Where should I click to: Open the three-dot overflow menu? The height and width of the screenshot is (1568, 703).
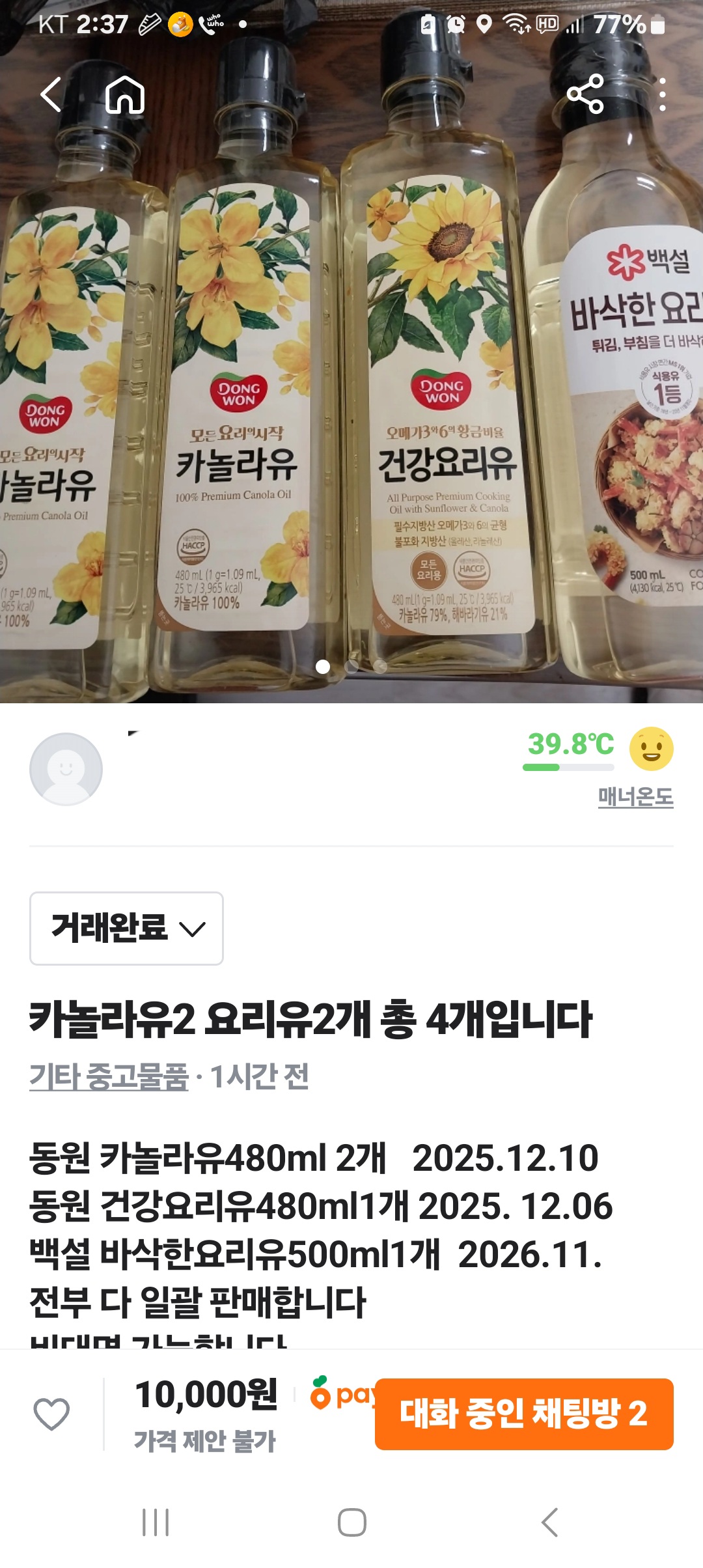pos(662,95)
